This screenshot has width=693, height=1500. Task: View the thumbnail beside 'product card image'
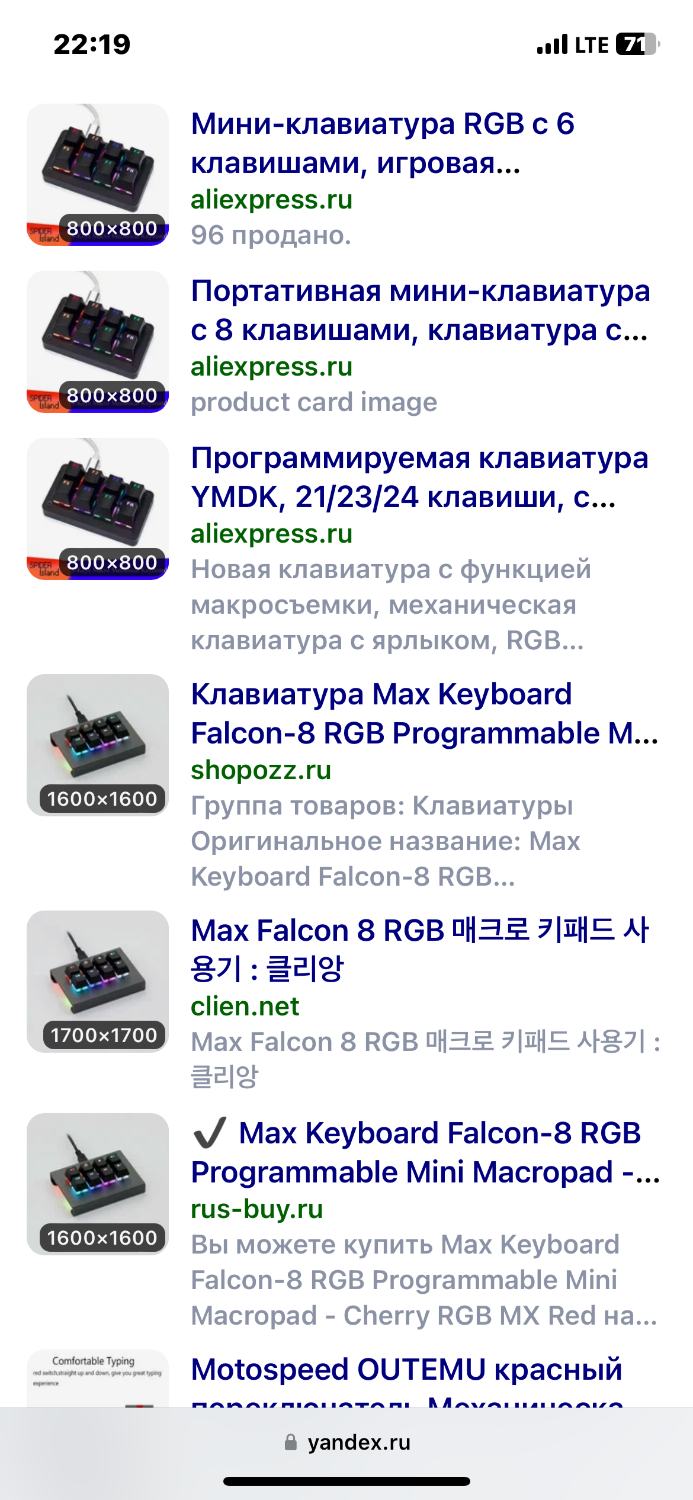(98, 341)
